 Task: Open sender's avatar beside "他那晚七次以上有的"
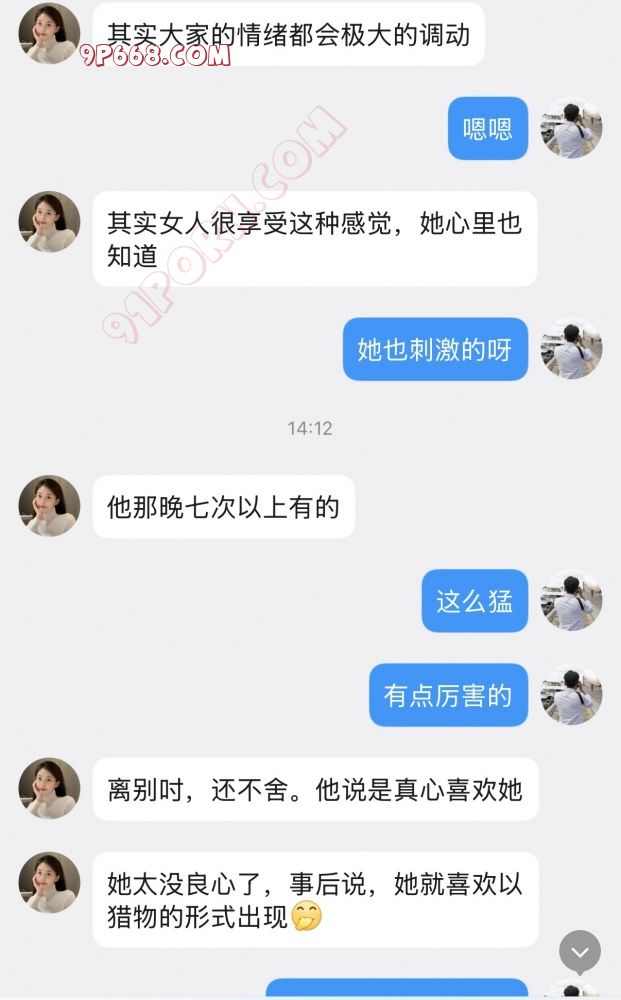point(49,506)
